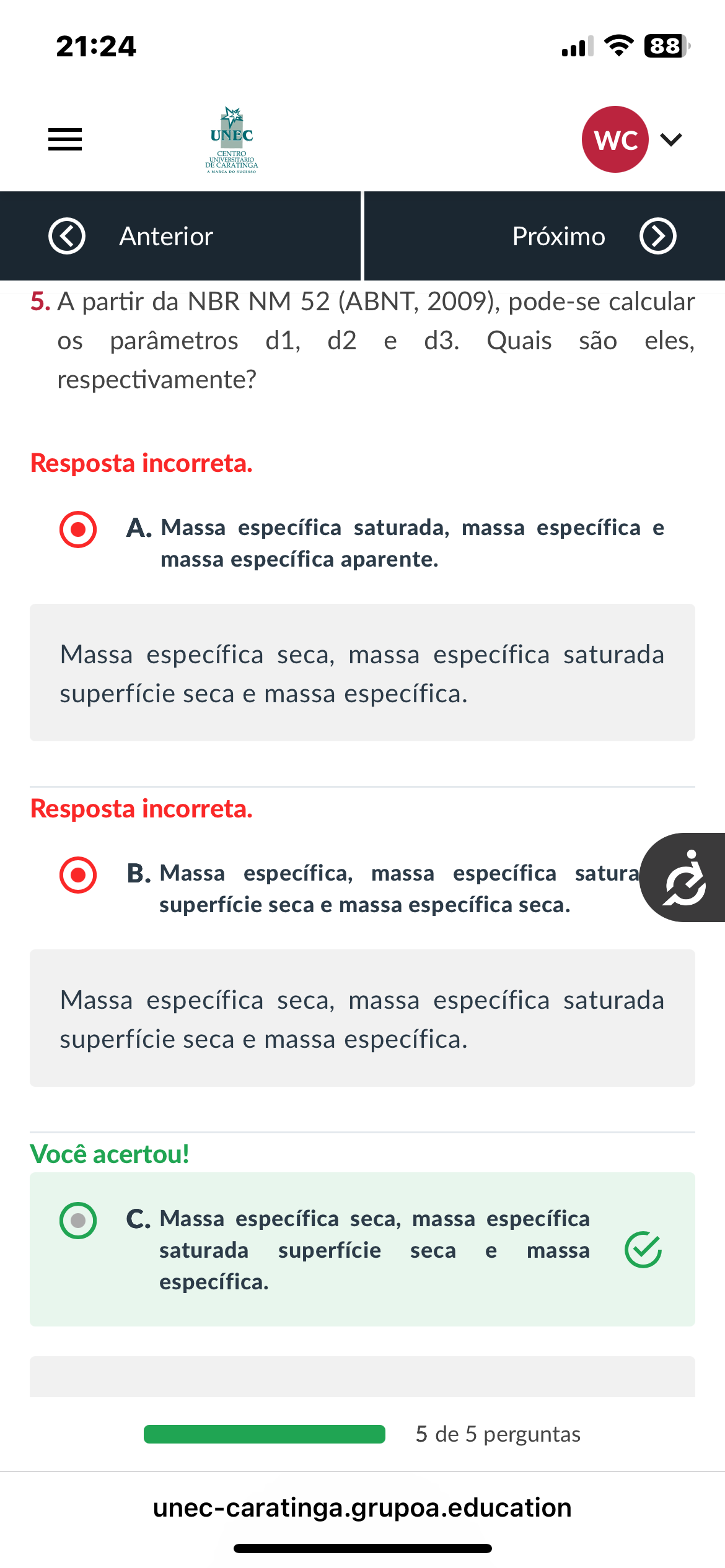Open the accessibility floating button
725x1568 pixels.
[x=684, y=878]
